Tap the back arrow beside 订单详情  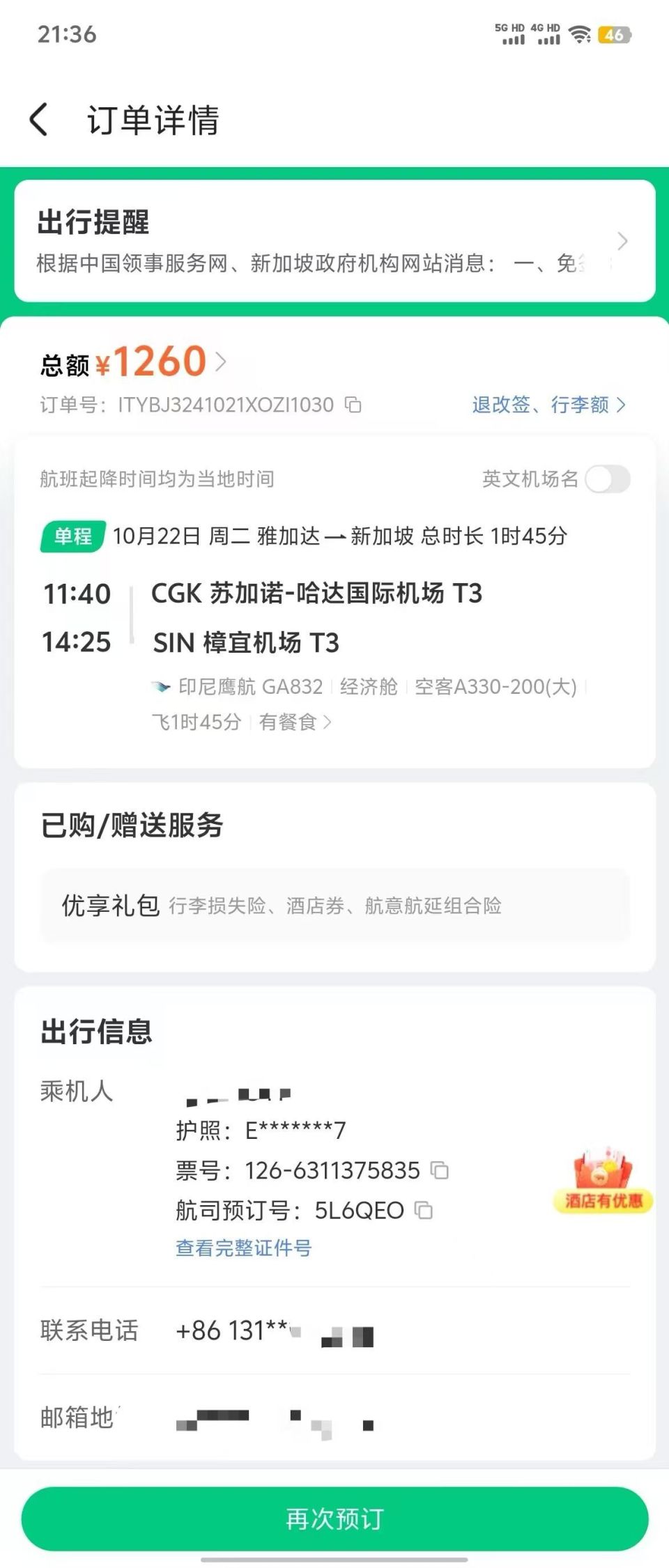click(40, 120)
